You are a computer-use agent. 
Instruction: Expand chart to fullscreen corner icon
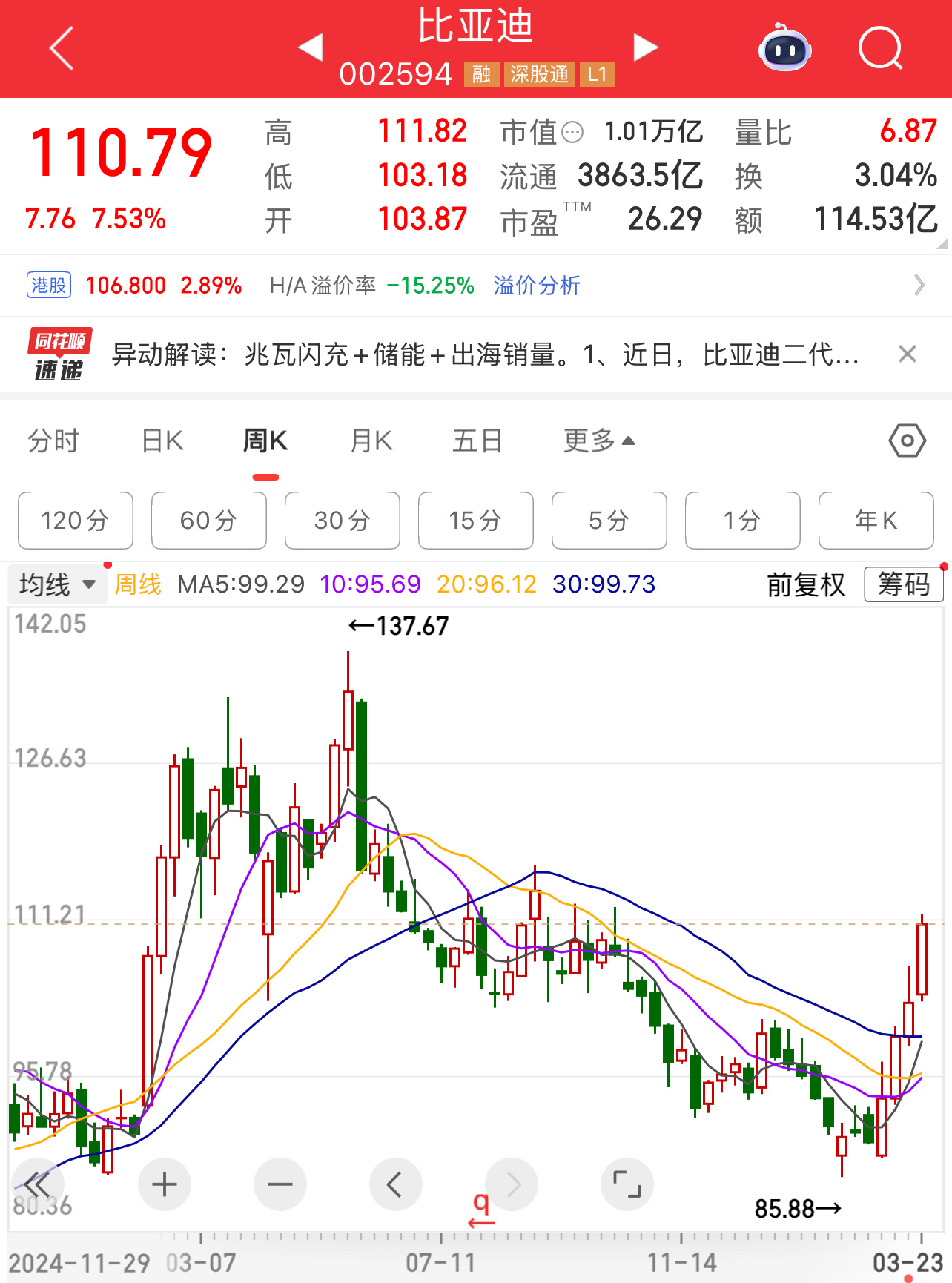627,1184
